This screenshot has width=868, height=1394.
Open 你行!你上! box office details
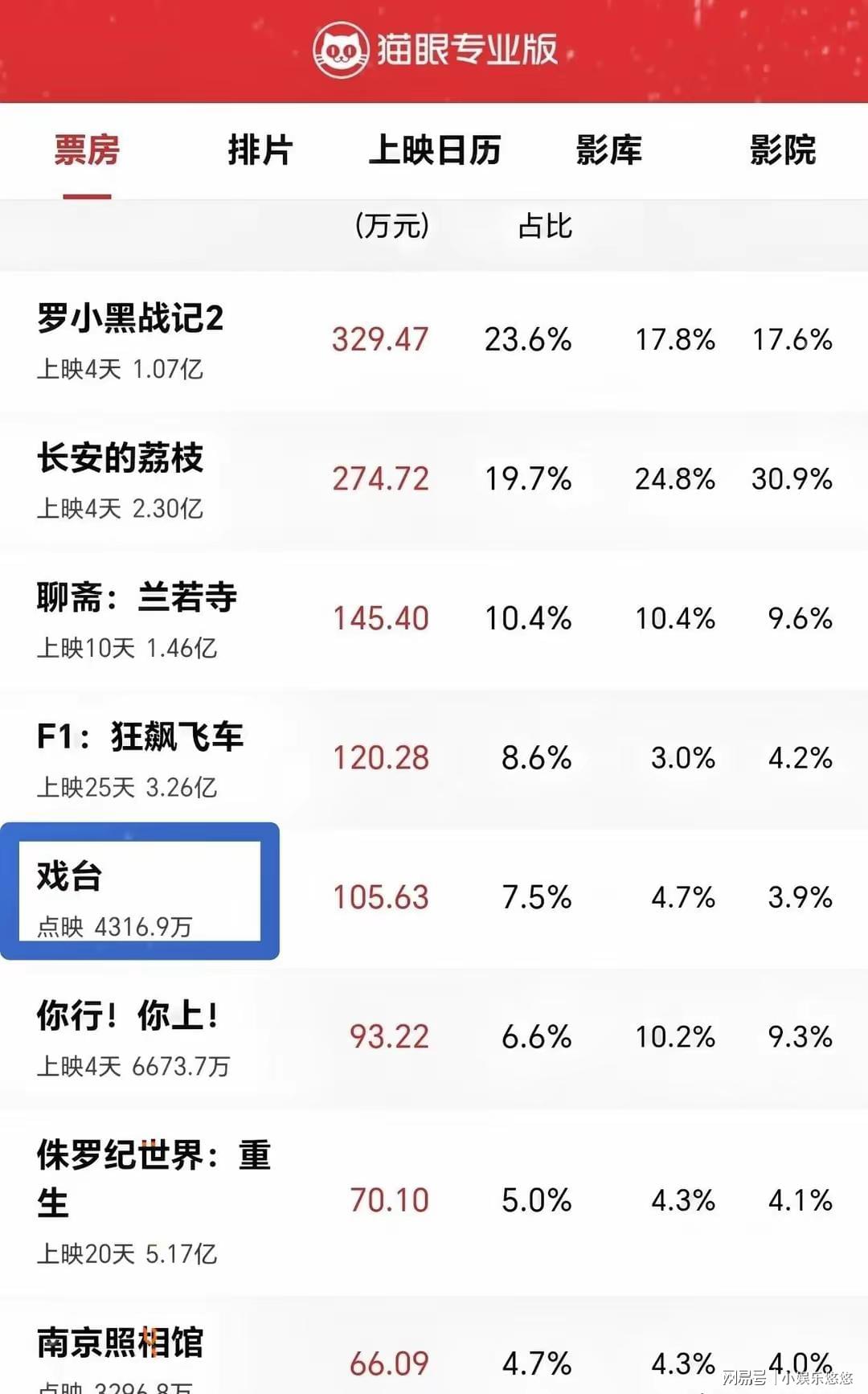point(434,1039)
